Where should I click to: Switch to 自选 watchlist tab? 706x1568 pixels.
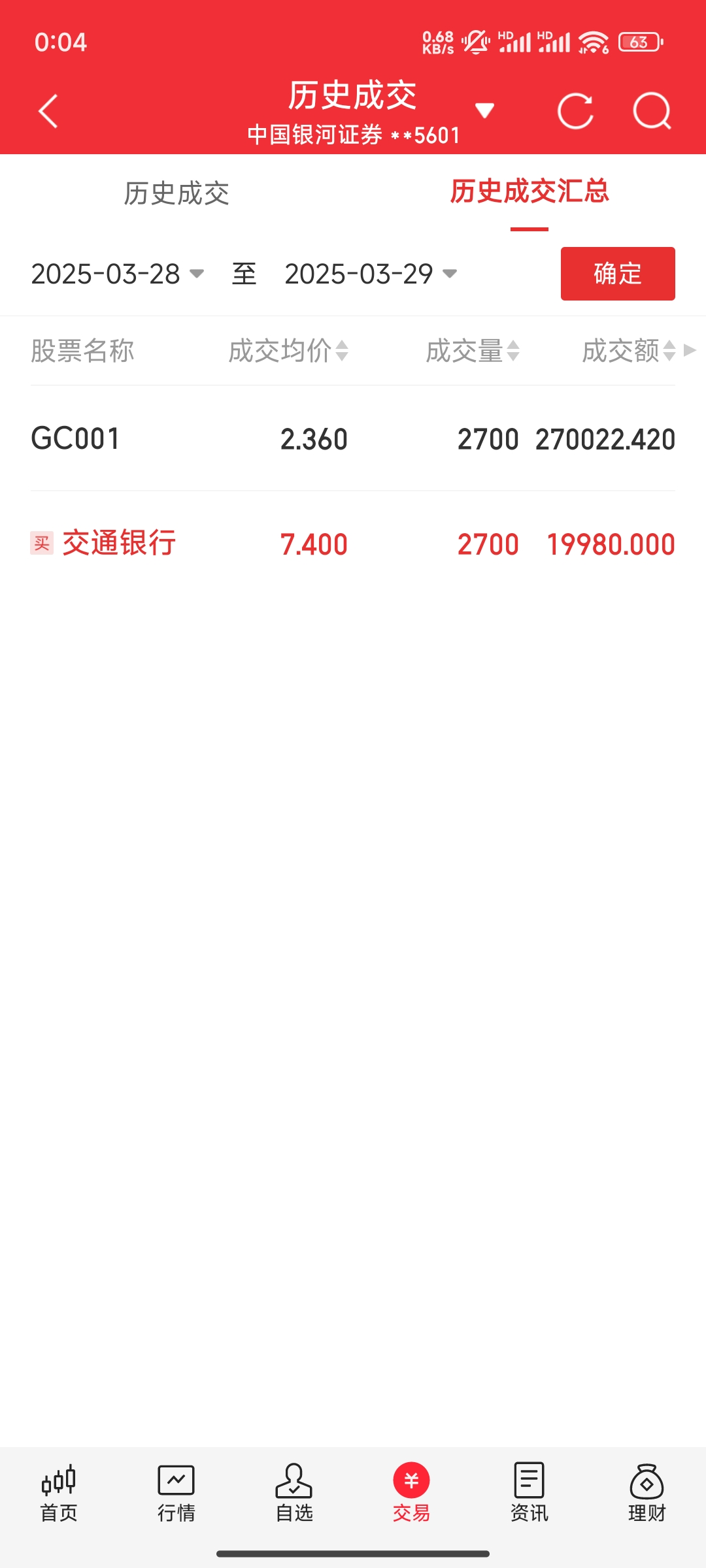pos(294,1492)
